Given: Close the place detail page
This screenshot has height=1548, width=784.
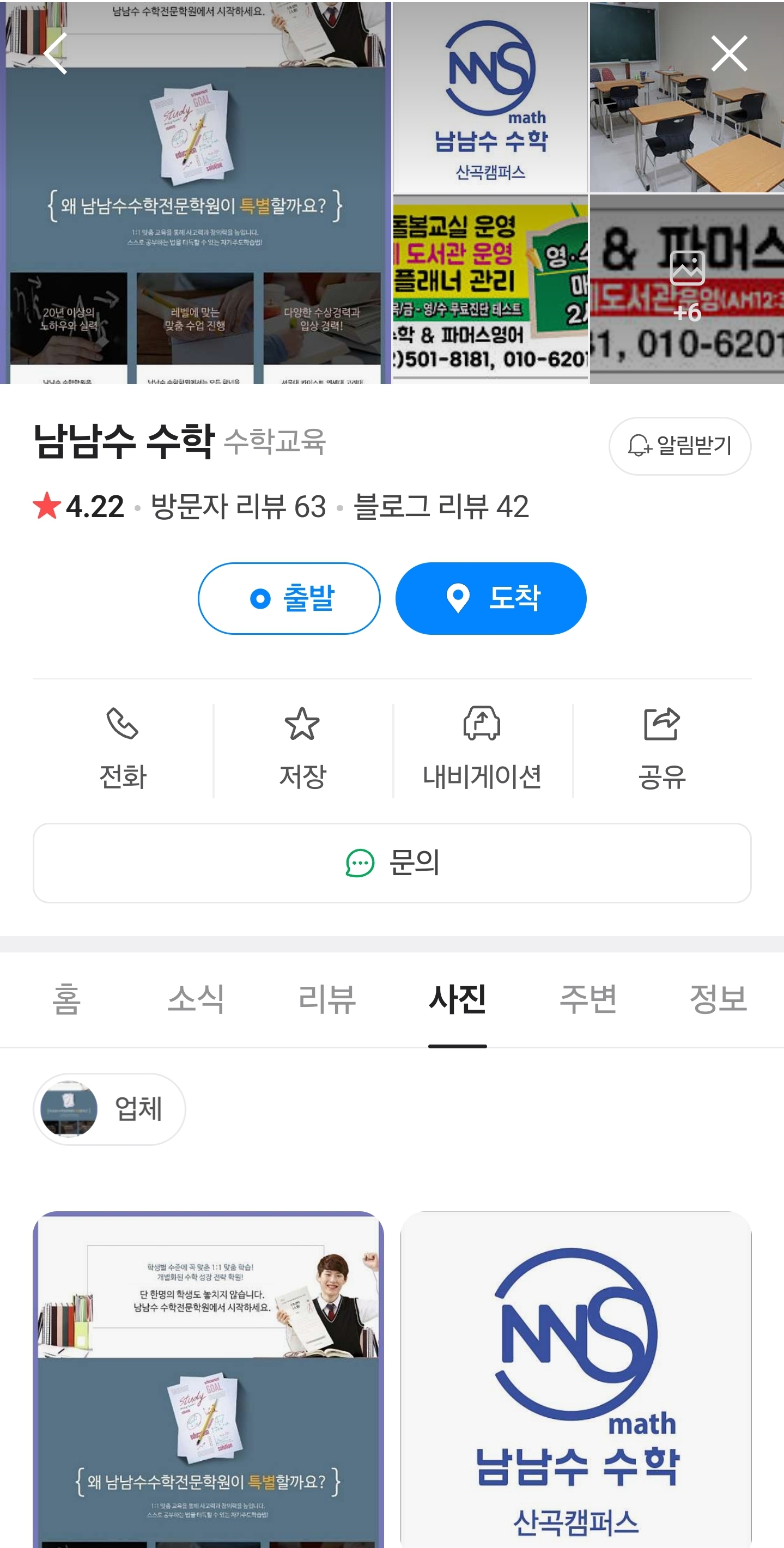Looking at the screenshot, I should pos(729,53).
